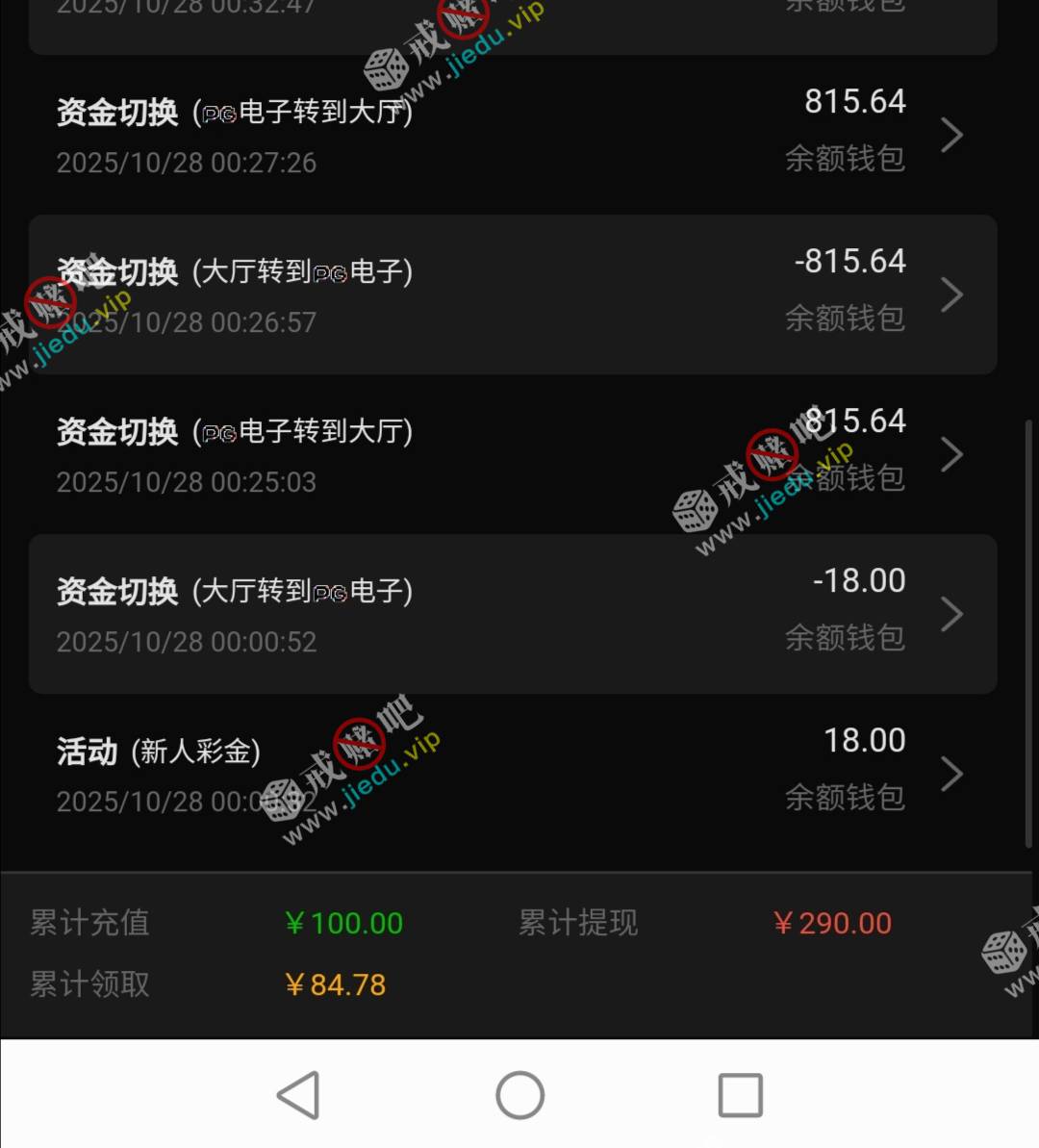
Task: Open the -815.64 transfer record at 00:26:57
Action: (x=512, y=294)
